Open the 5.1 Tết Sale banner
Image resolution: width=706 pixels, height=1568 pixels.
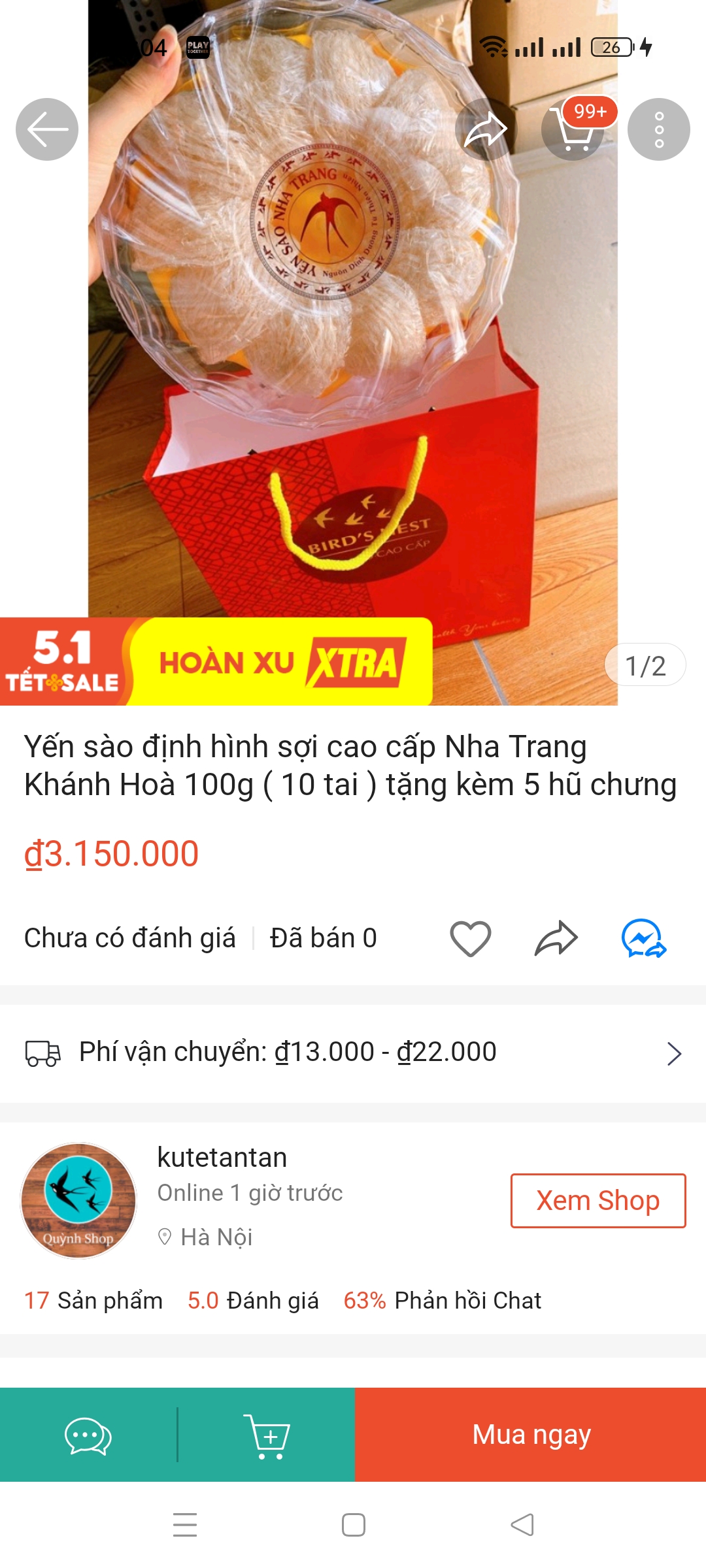[216, 662]
